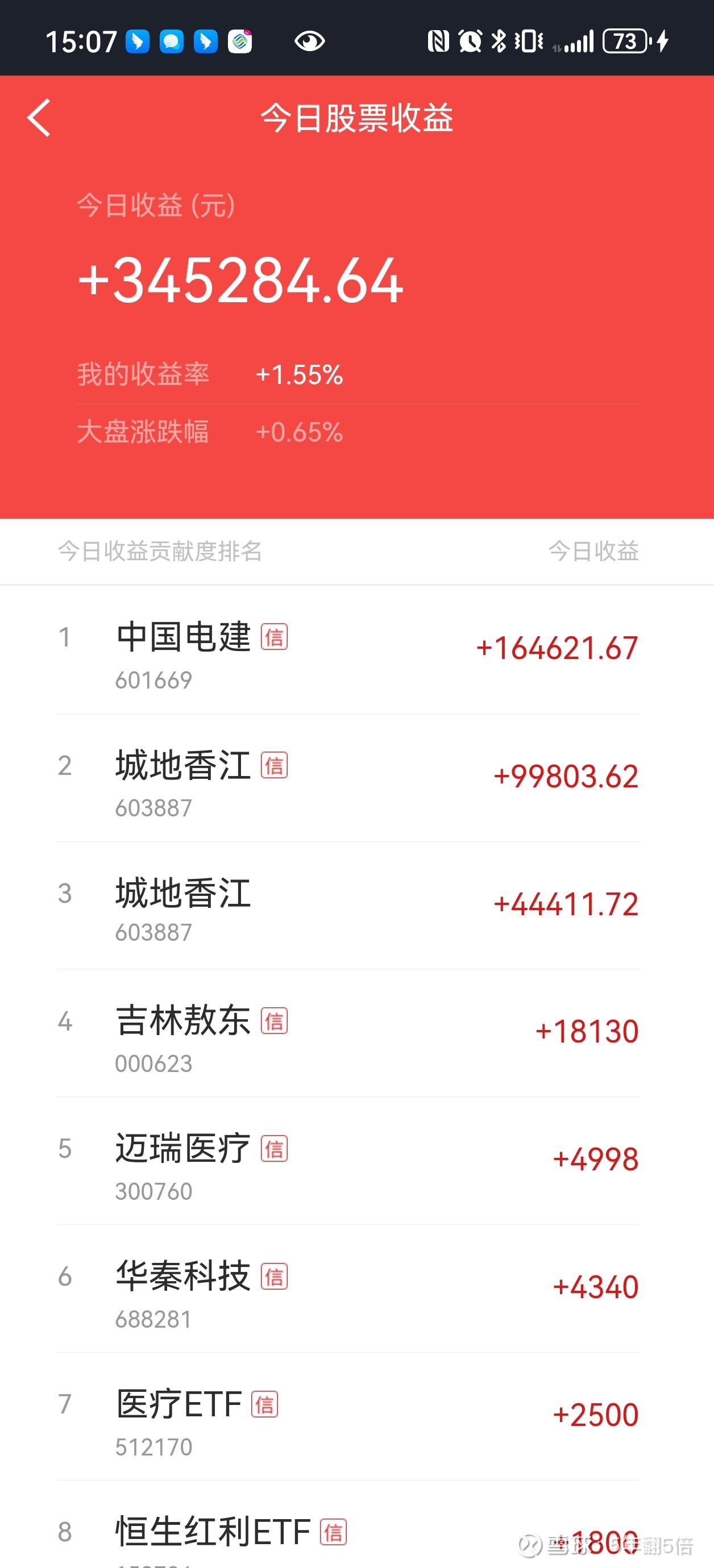
Task: Open the 医疗ETF 512170 row
Action: [x=357, y=1417]
